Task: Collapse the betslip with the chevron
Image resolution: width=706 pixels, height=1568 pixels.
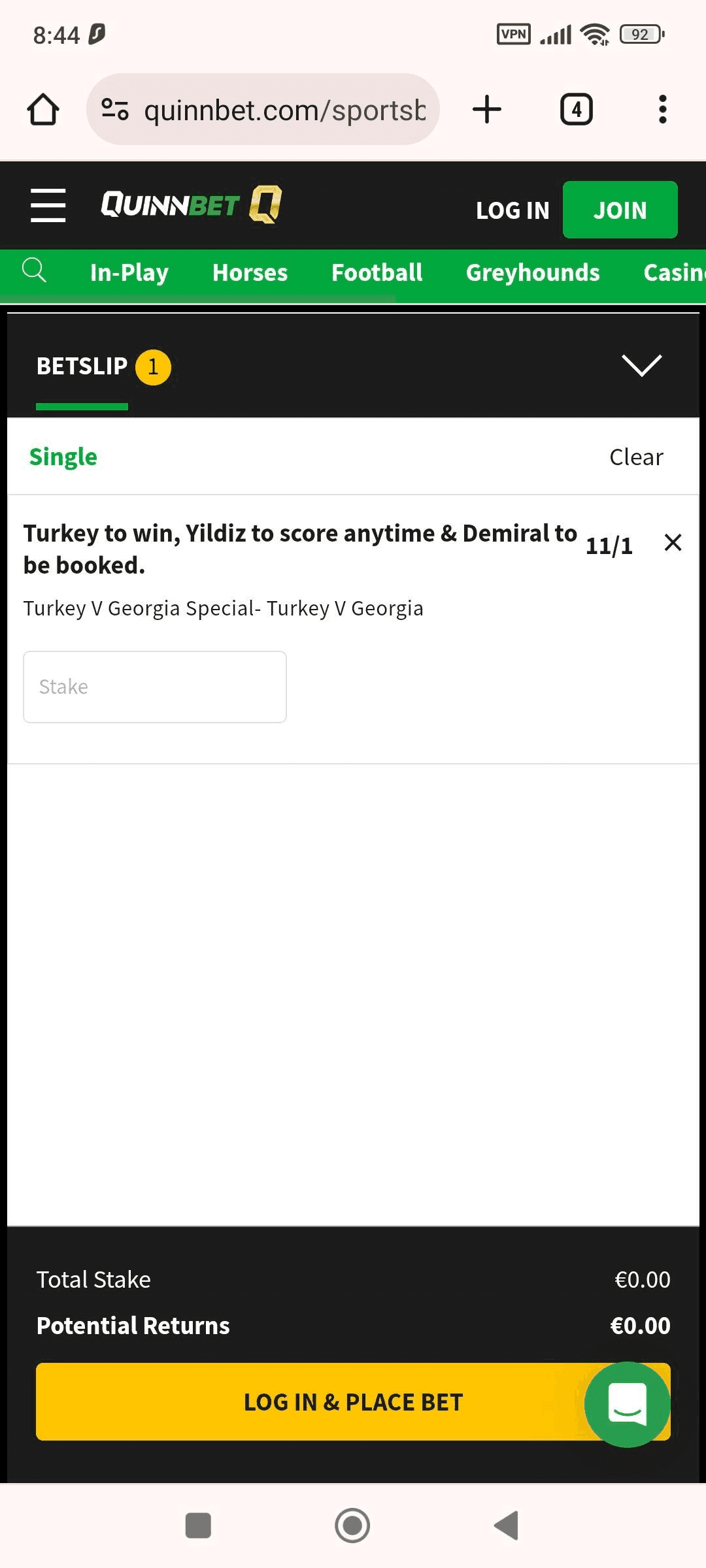Action: [x=641, y=366]
